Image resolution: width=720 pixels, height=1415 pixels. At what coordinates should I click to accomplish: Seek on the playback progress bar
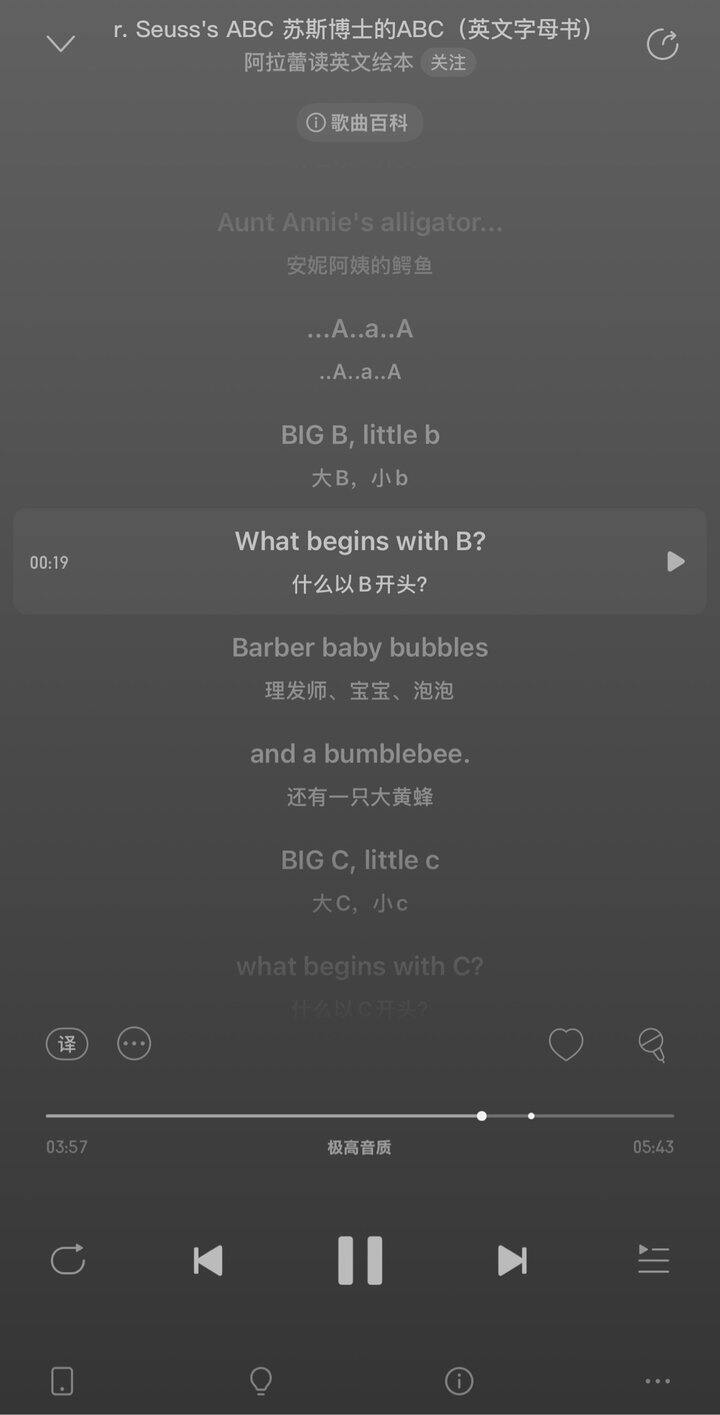click(x=360, y=1115)
